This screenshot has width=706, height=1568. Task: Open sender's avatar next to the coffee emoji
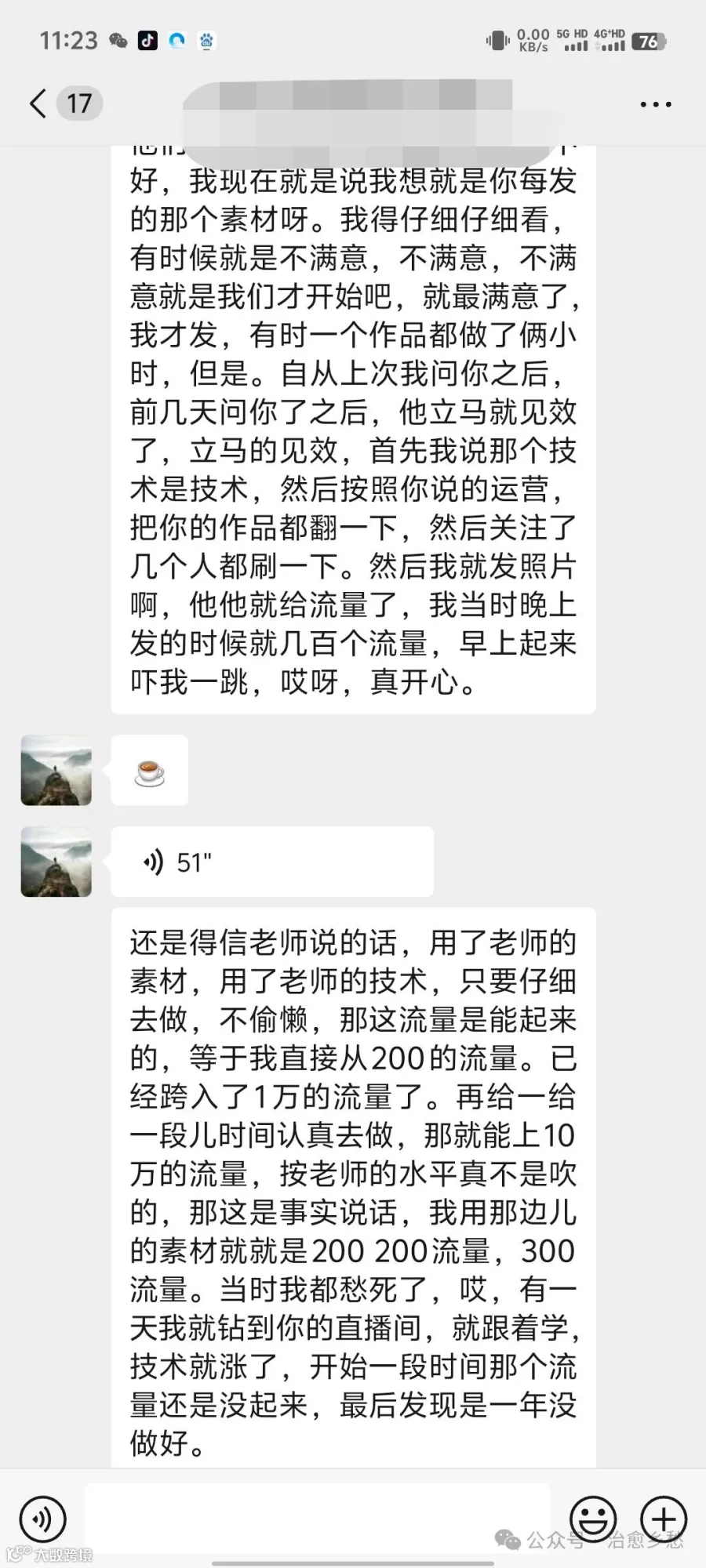click(x=56, y=770)
